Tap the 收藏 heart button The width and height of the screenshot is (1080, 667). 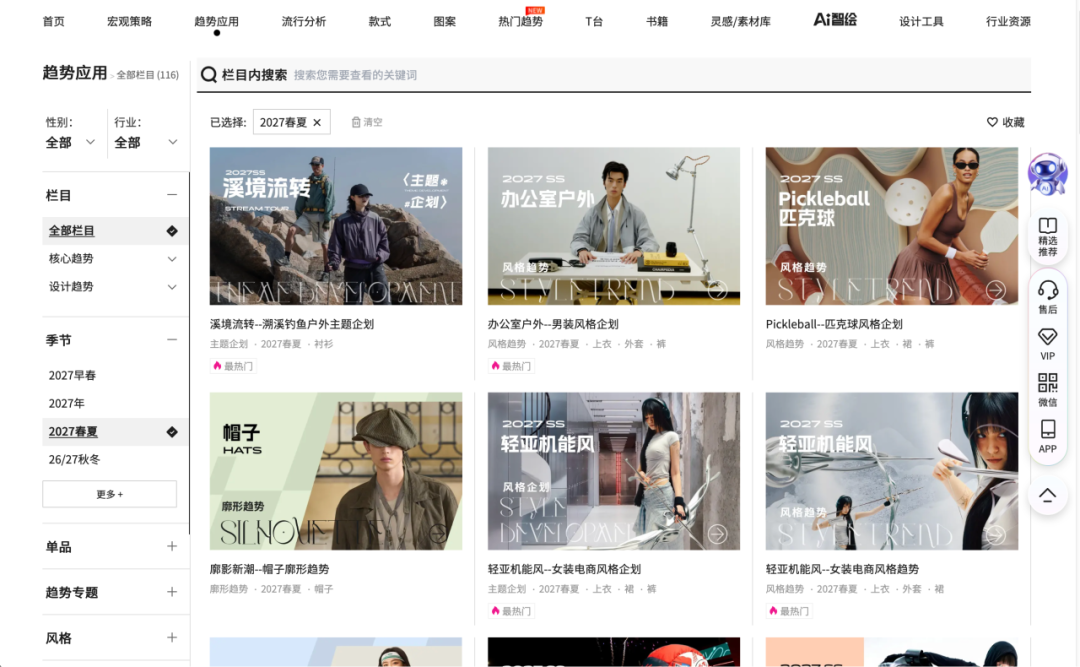(1006, 122)
